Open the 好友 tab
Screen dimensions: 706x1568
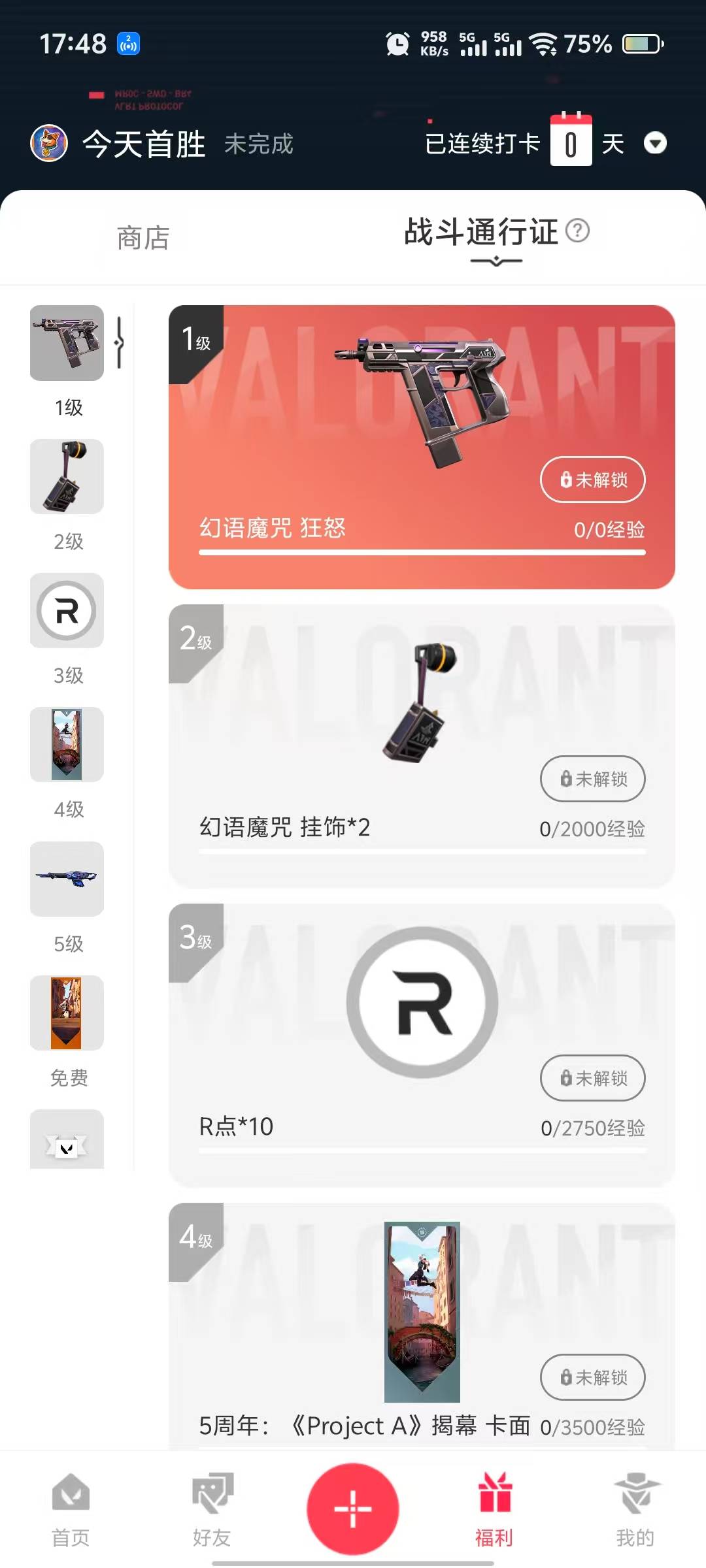pos(212,1509)
